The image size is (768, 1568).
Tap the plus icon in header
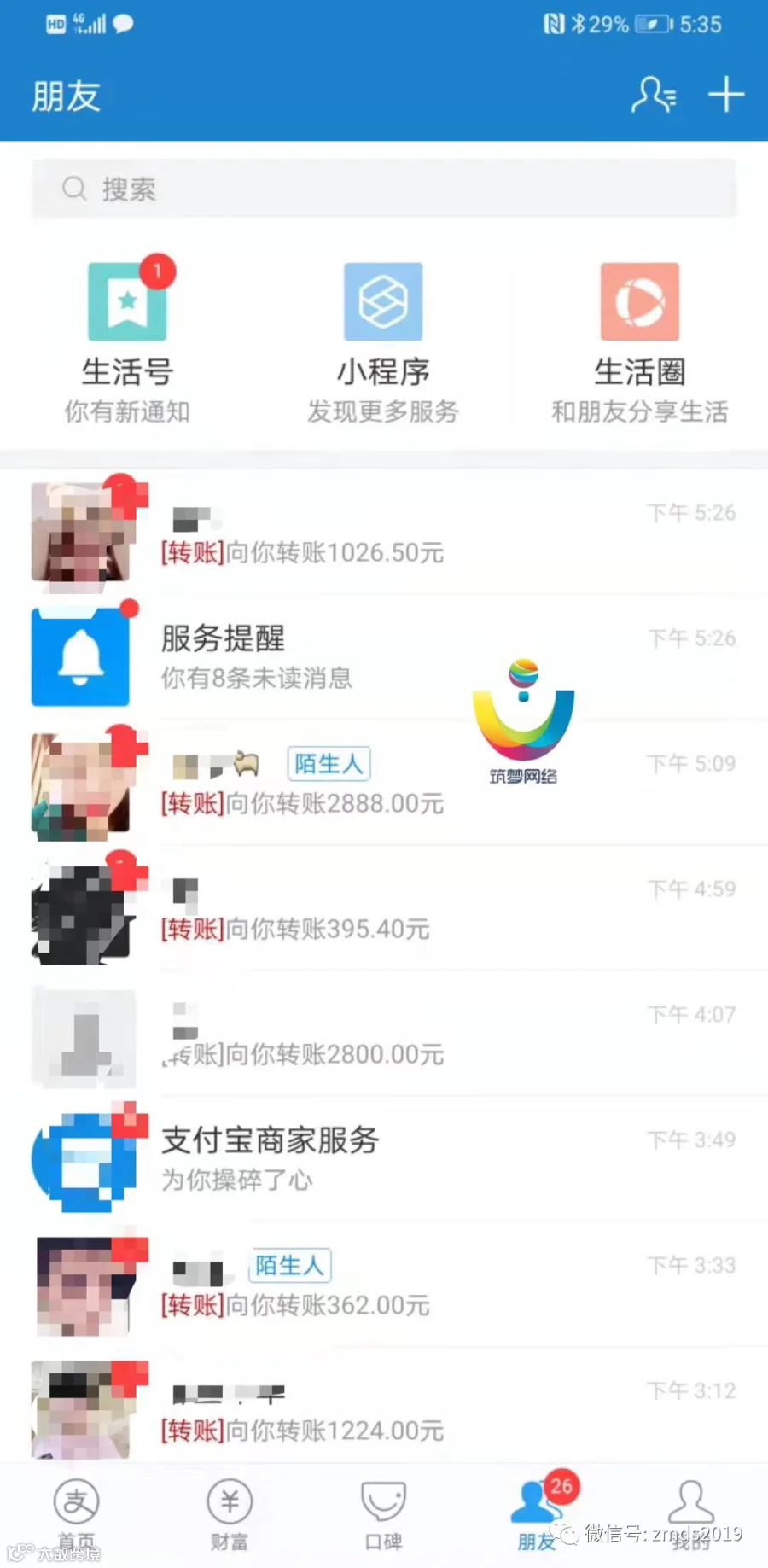pyautogui.click(x=726, y=95)
